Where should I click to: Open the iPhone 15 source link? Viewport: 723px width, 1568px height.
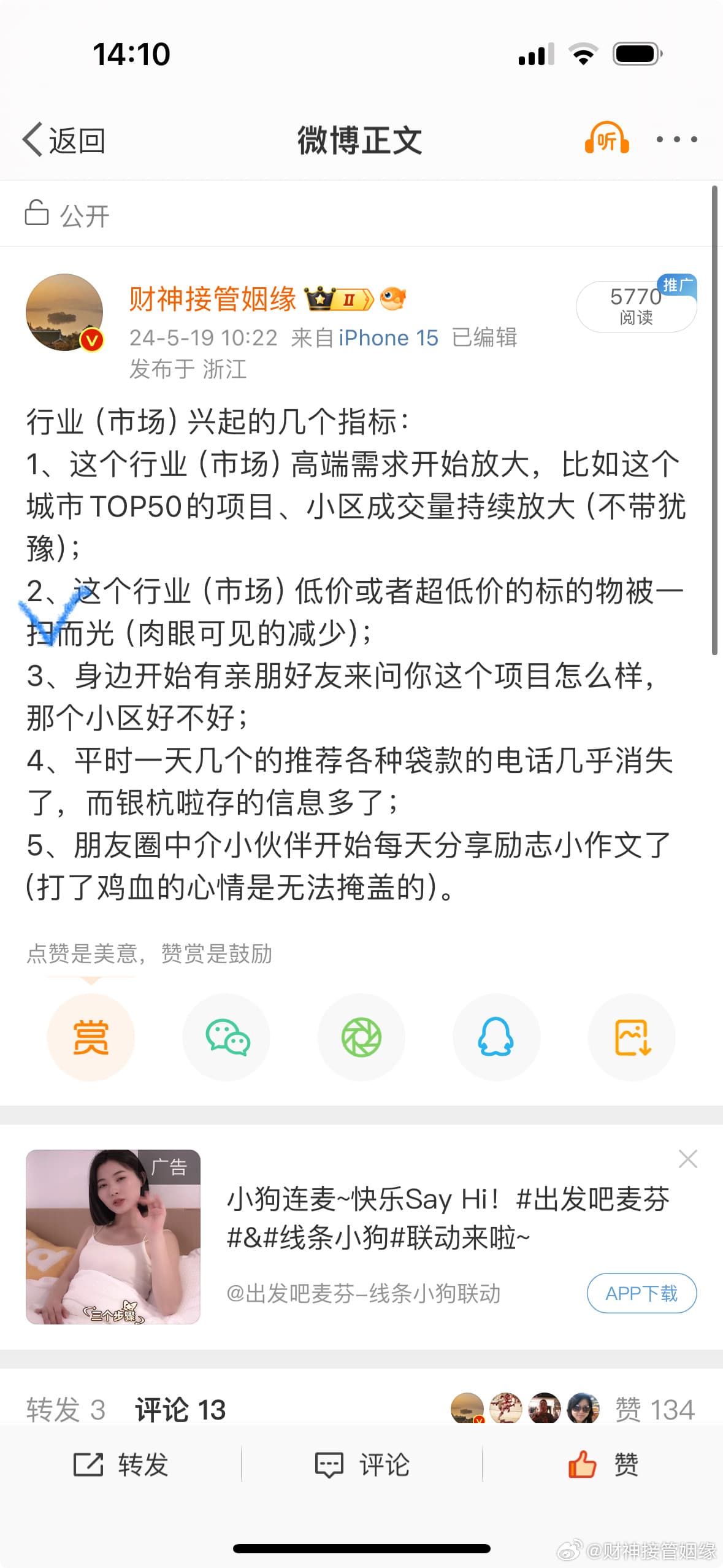388,338
